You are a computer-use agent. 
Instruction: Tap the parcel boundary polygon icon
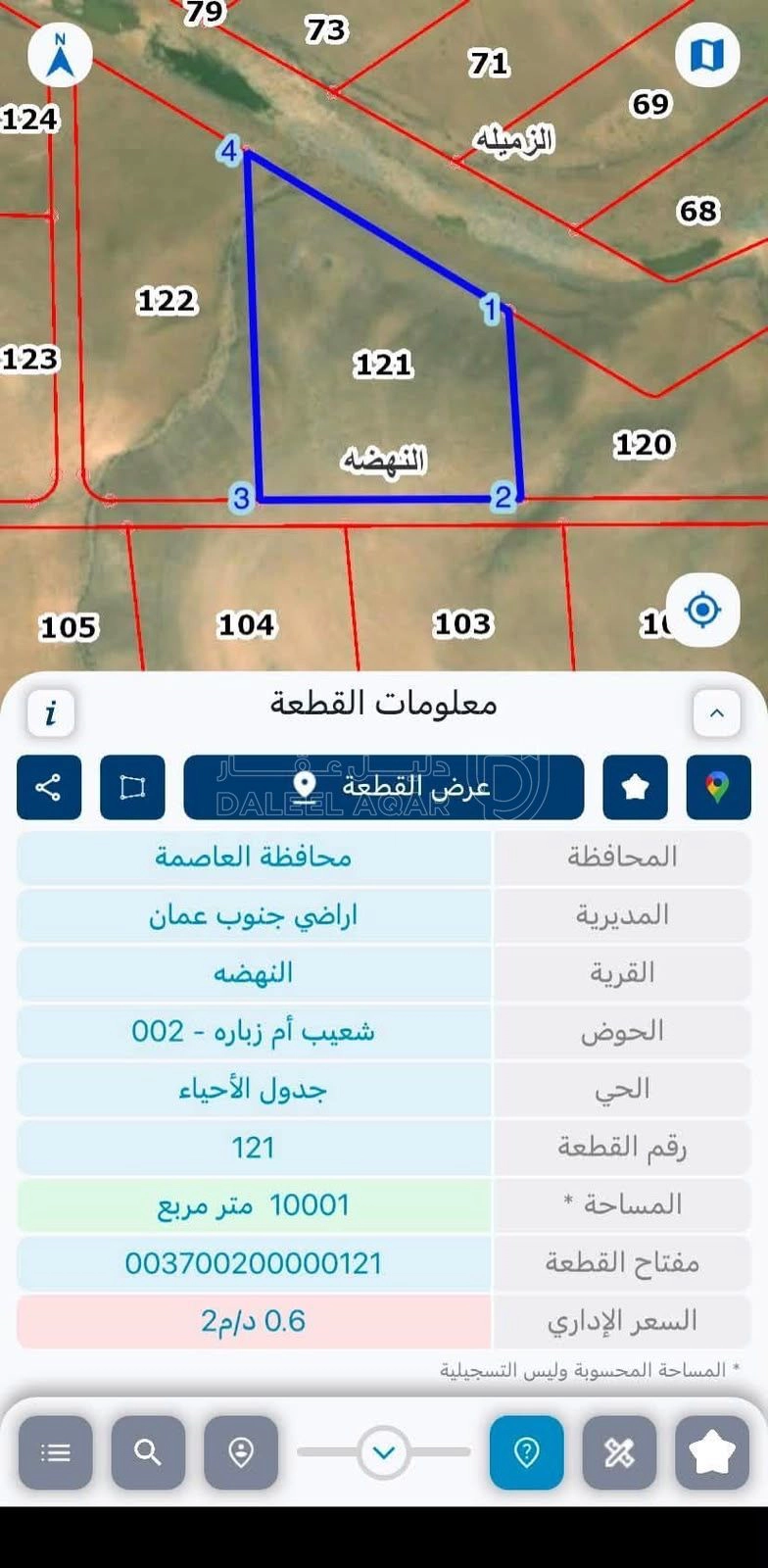(x=132, y=787)
